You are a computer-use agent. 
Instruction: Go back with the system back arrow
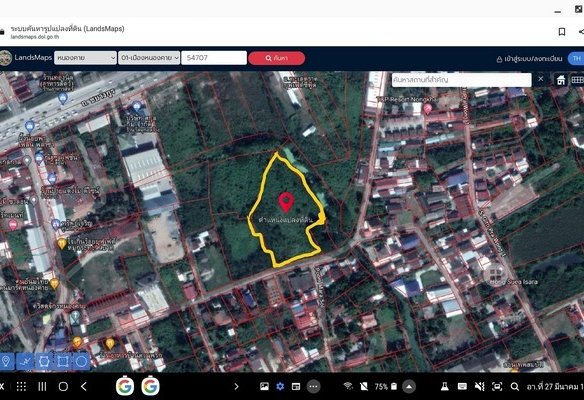pos(84,387)
